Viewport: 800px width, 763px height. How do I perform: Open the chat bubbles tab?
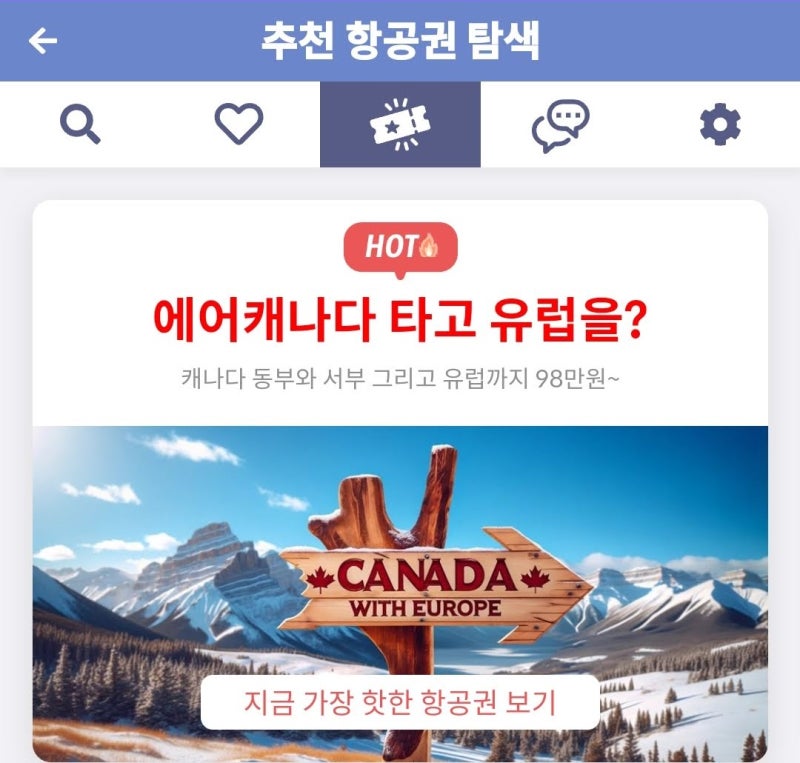[560, 125]
